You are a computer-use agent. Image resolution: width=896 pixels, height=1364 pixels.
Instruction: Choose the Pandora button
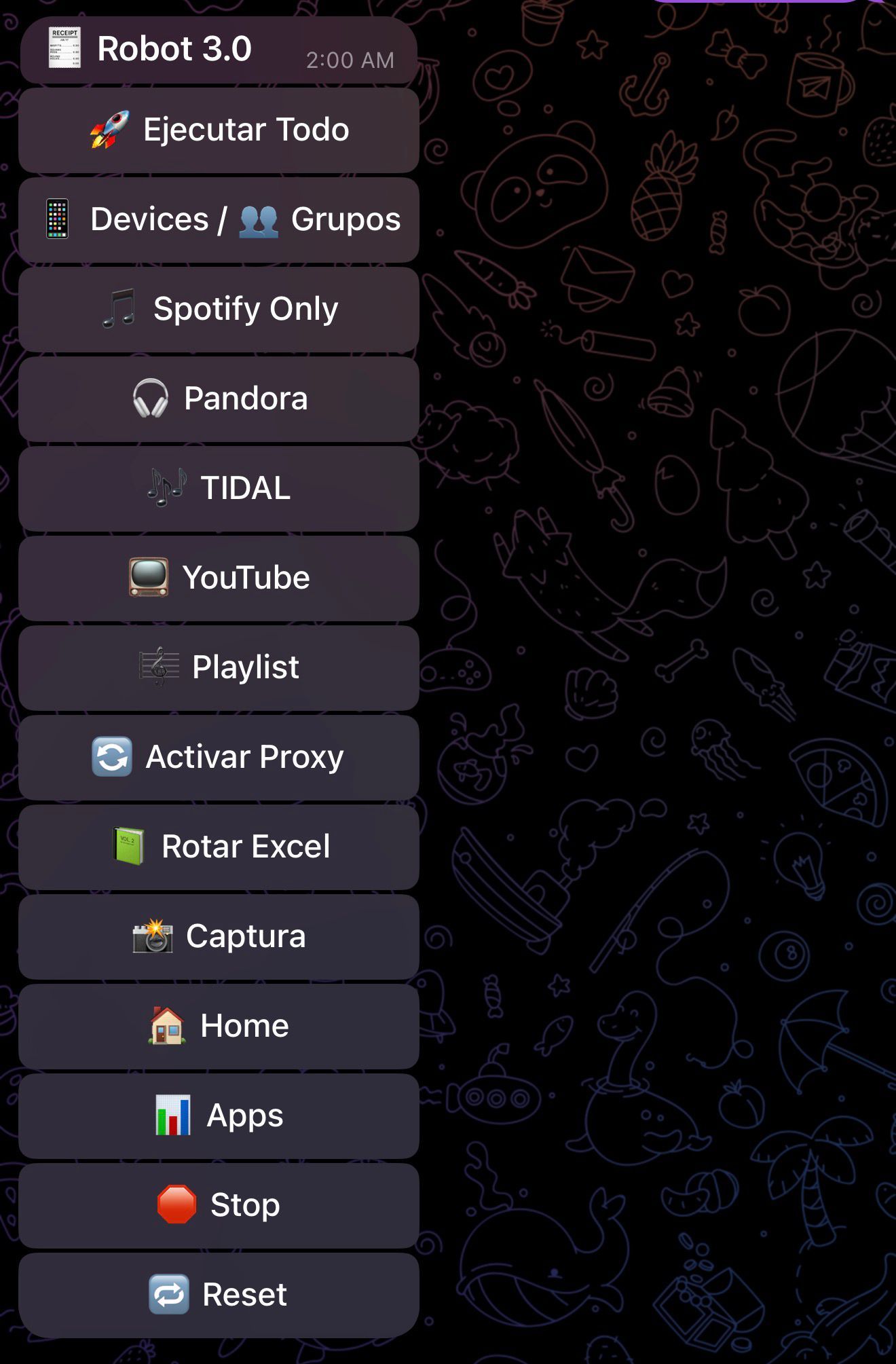pyautogui.click(x=219, y=399)
